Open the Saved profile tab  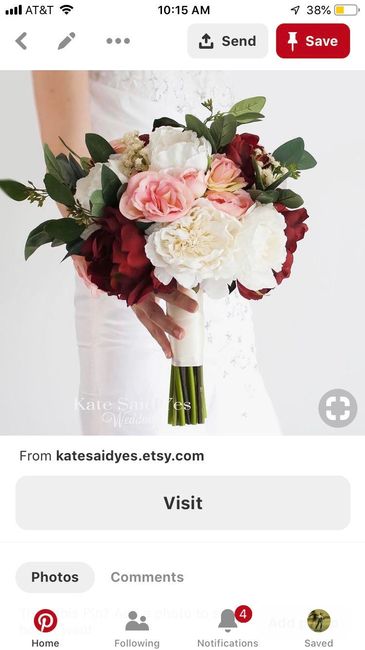coord(319,628)
